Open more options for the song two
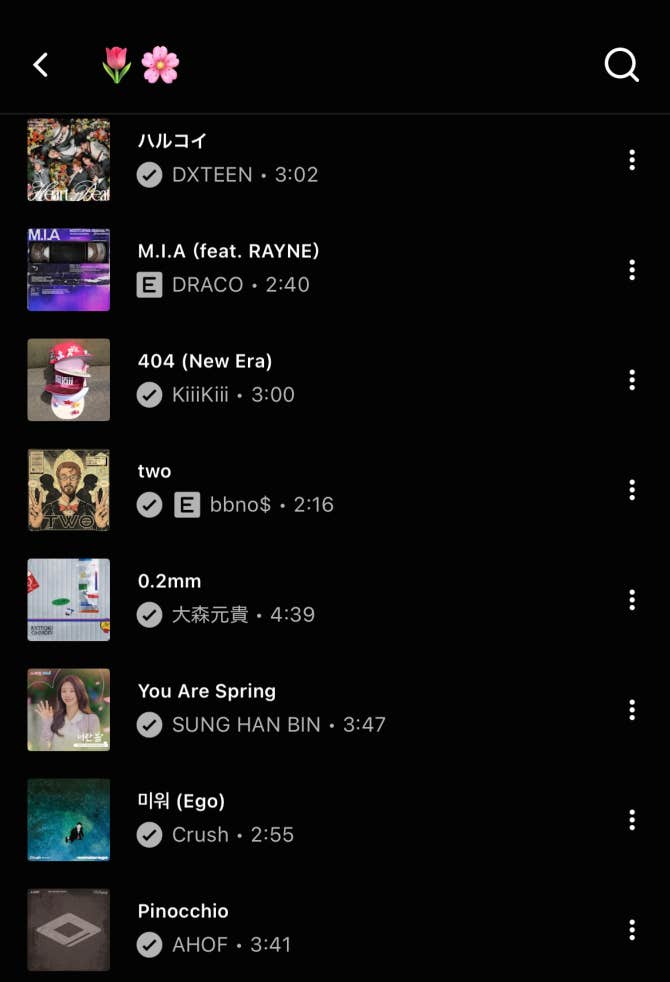This screenshot has height=982, width=670. tap(632, 490)
